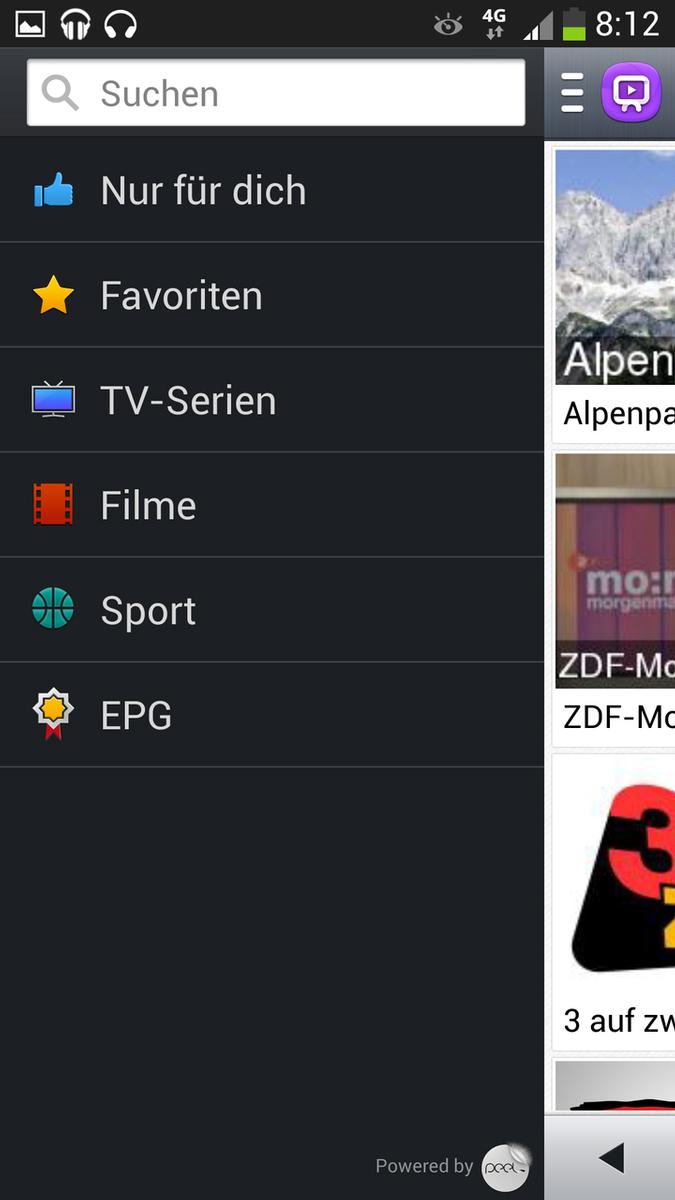Open the EPG program guide
This screenshot has width=675, height=1200.
272,715
